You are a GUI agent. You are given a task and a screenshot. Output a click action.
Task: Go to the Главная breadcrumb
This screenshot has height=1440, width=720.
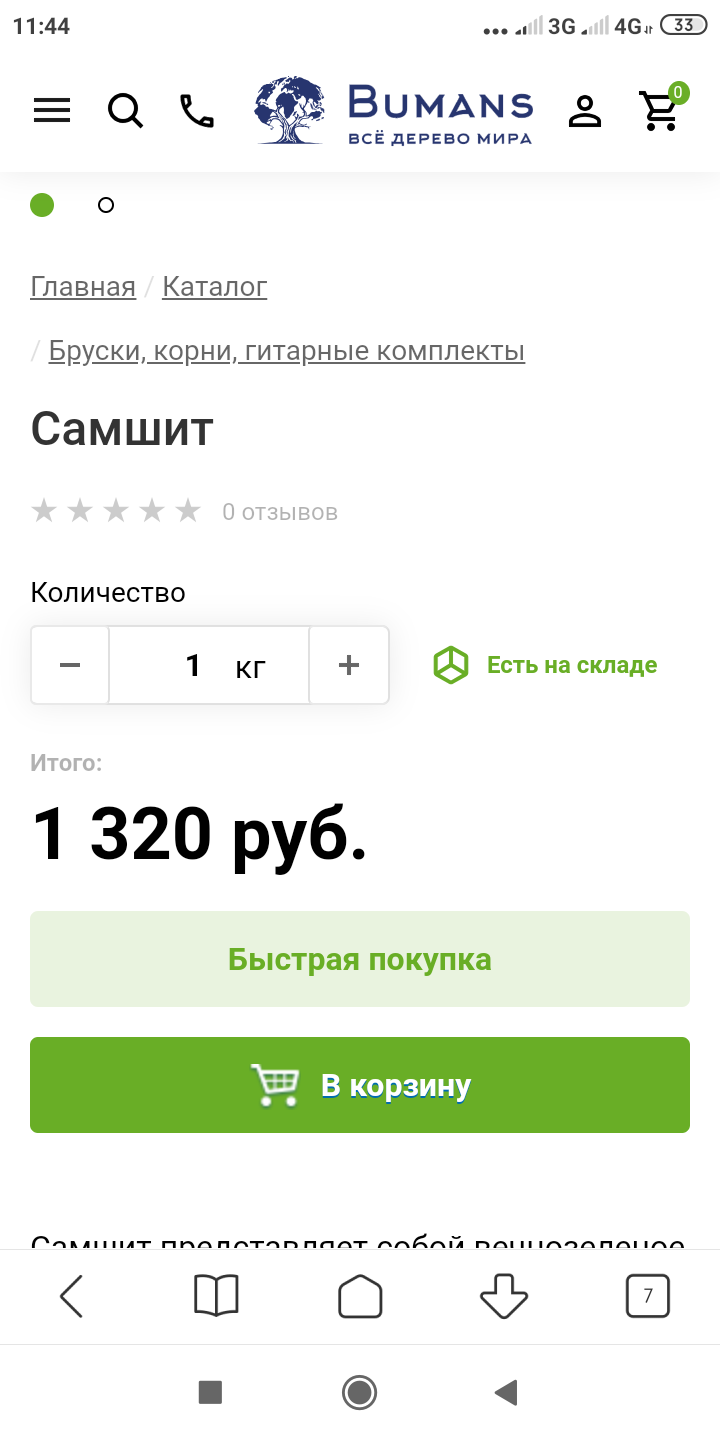[x=83, y=287]
